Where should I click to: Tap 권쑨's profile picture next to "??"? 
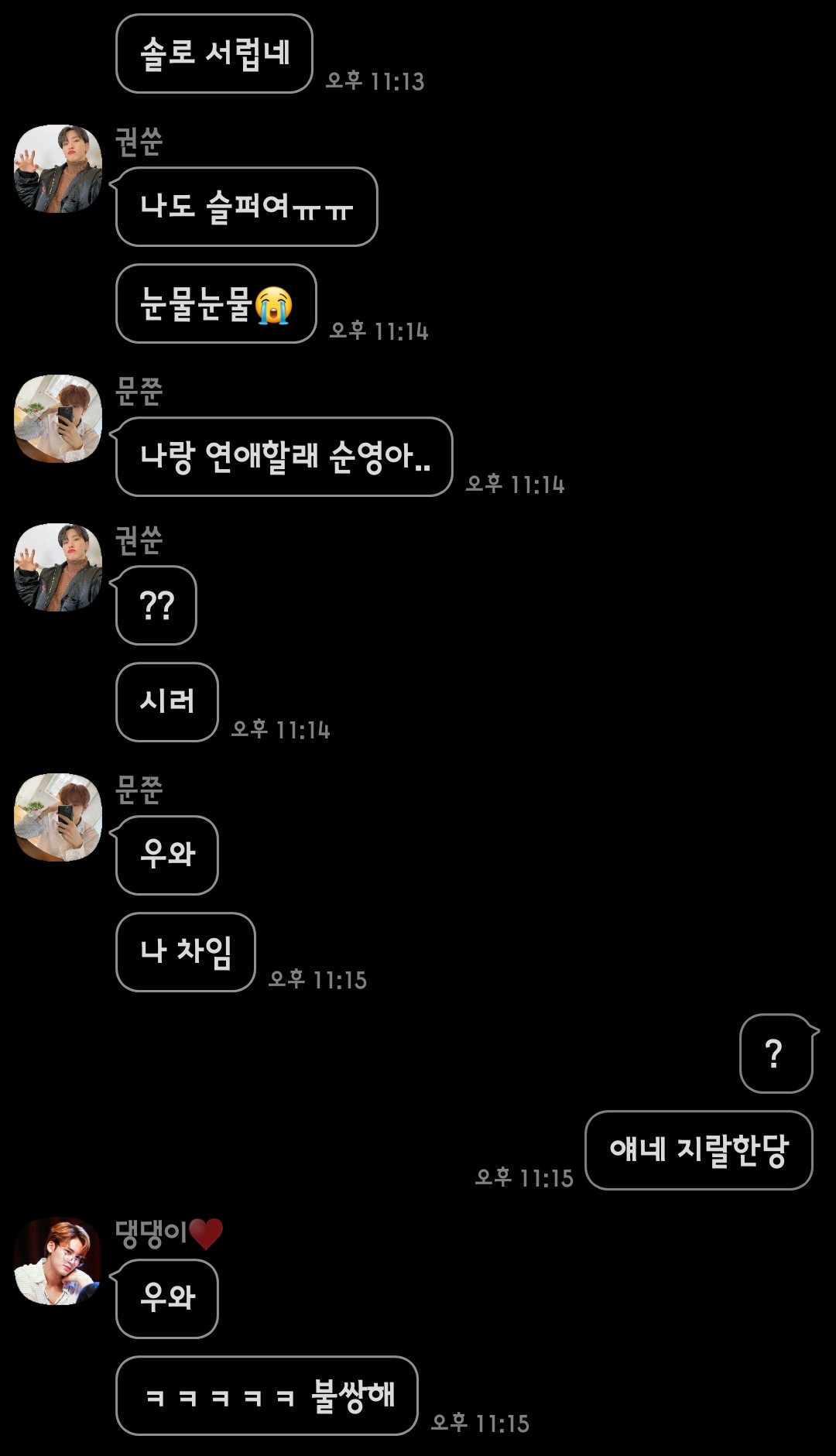point(58,567)
